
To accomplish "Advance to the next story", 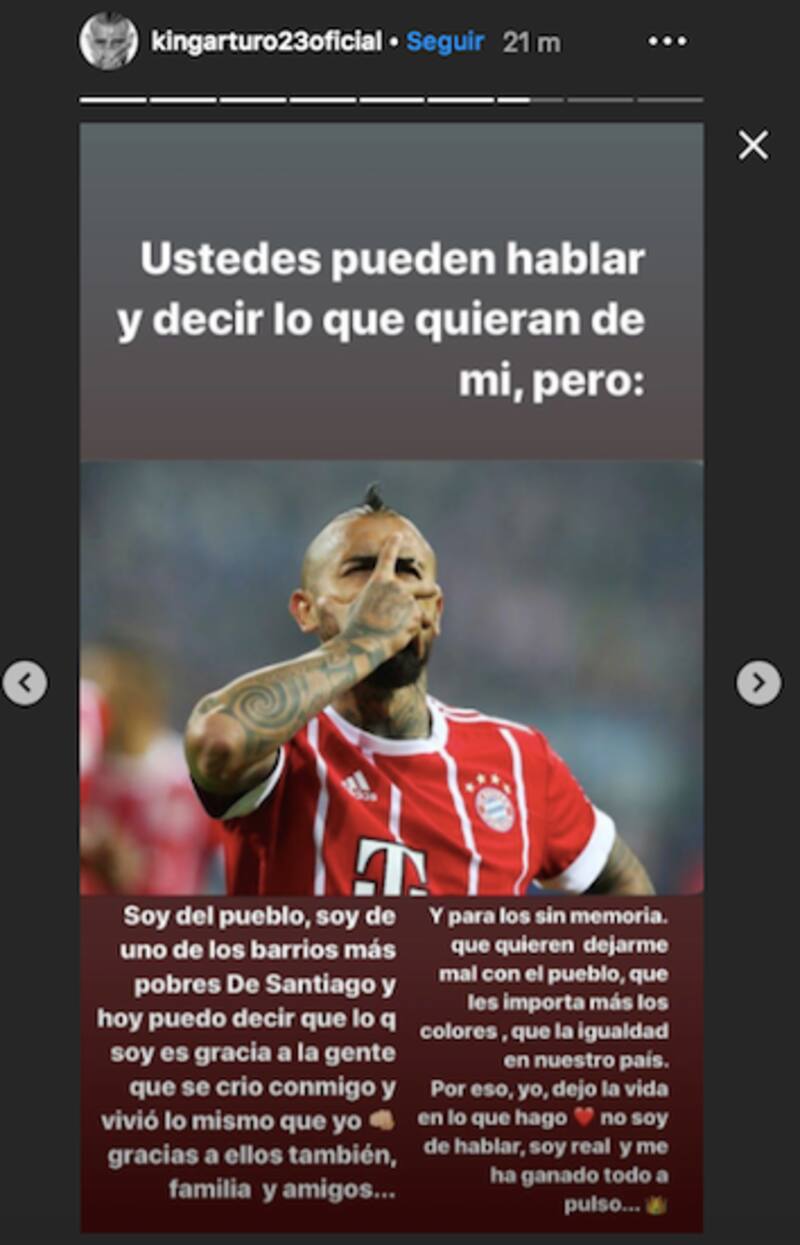I will point(758,683).
